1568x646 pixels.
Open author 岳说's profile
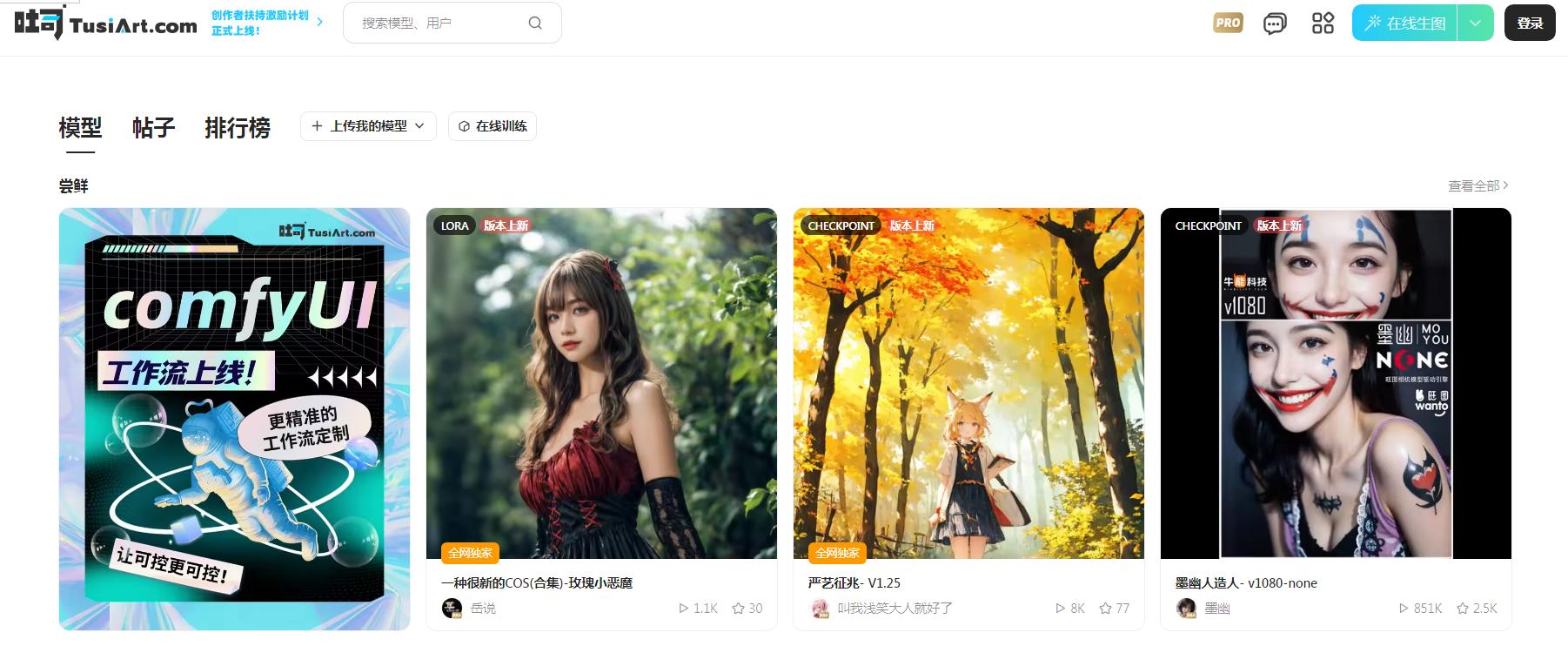(x=483, y=609)
